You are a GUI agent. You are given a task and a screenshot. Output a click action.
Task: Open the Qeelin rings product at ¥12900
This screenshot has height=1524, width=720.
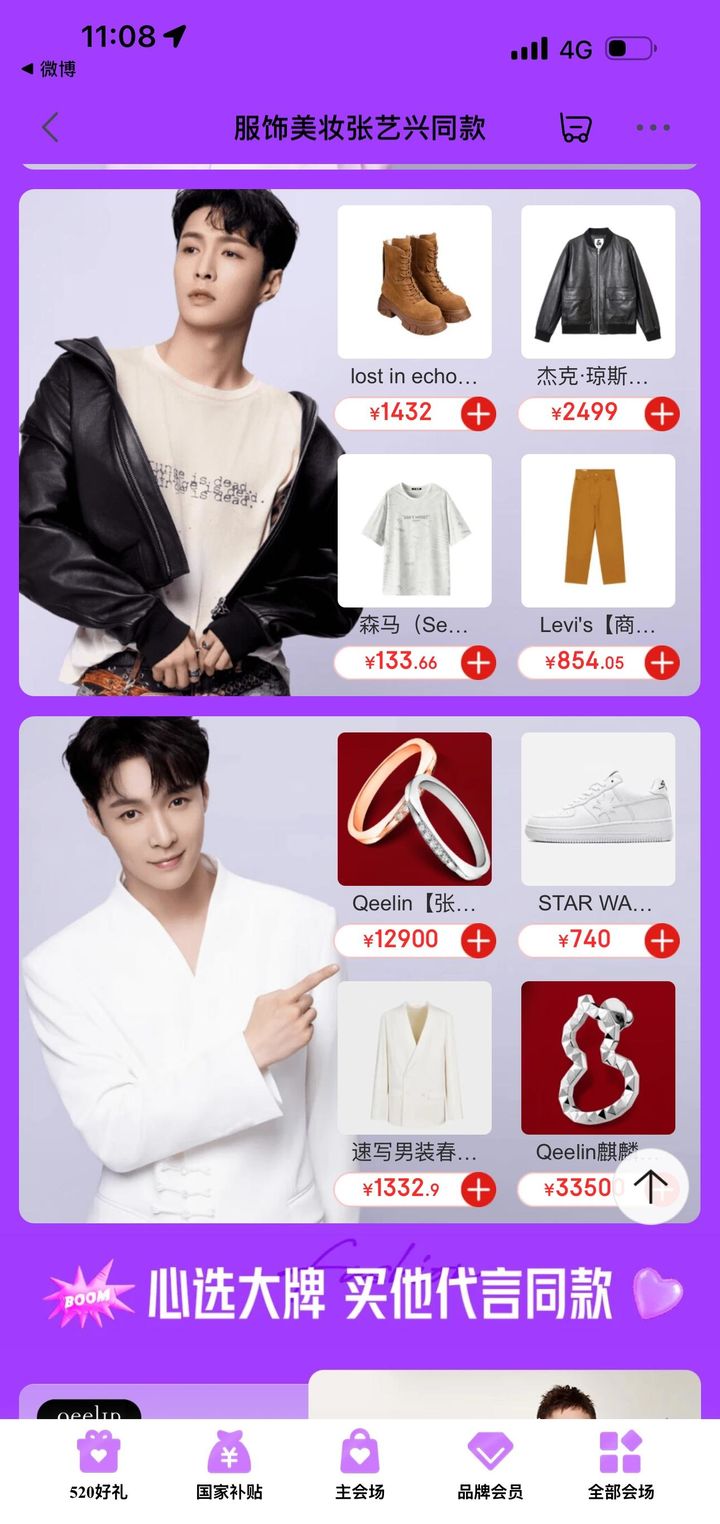[414, 808]
